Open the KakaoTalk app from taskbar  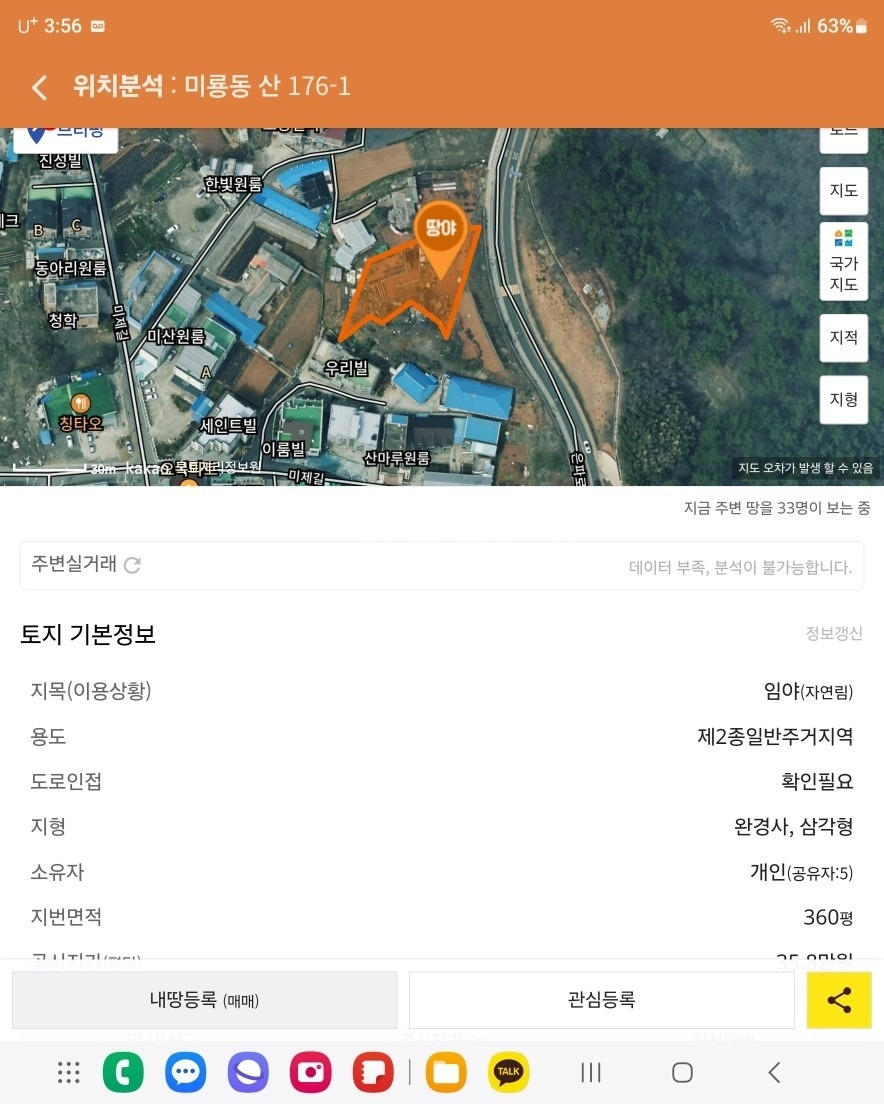pyautogui.click(x=508, y=1073)
